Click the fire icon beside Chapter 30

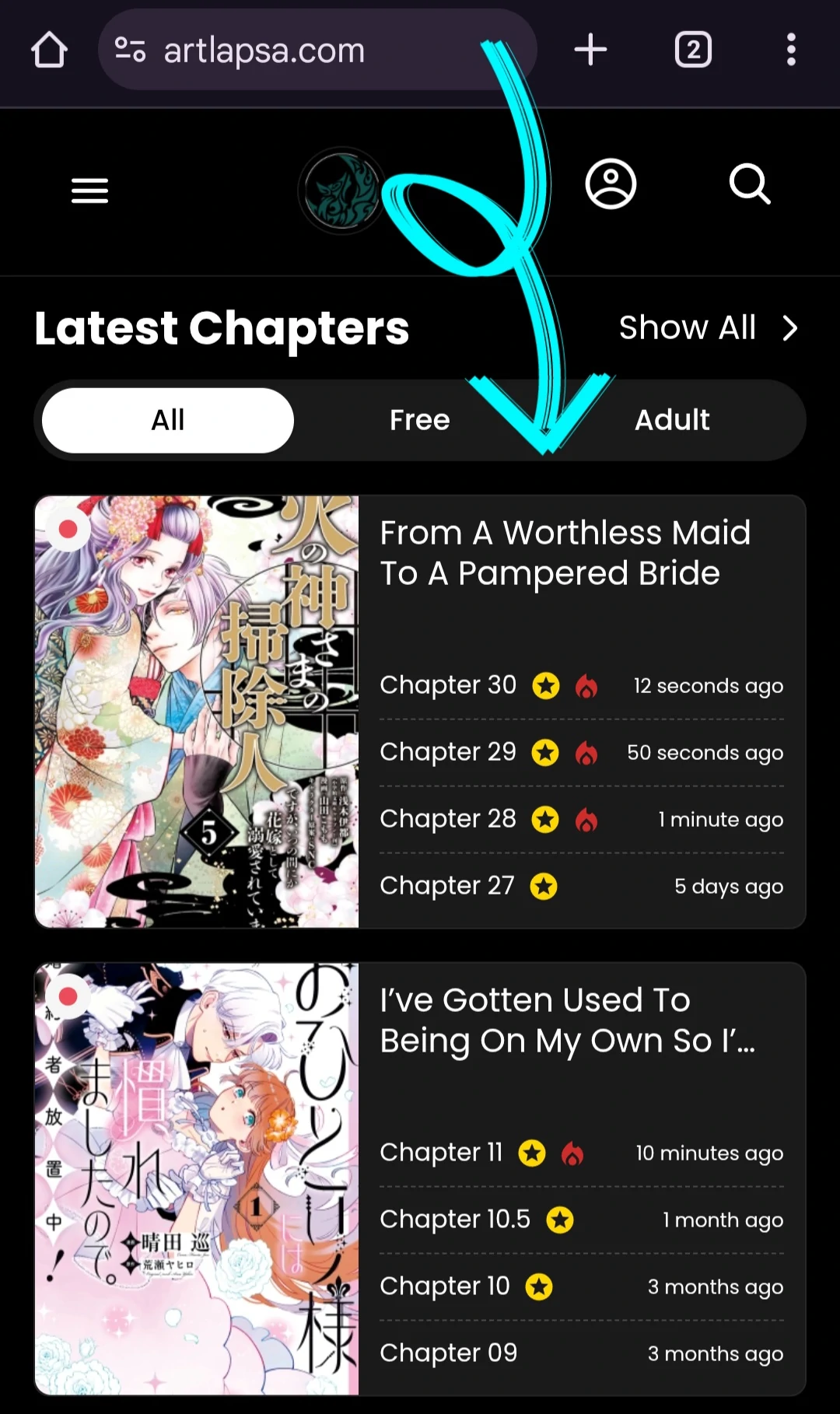587,685
